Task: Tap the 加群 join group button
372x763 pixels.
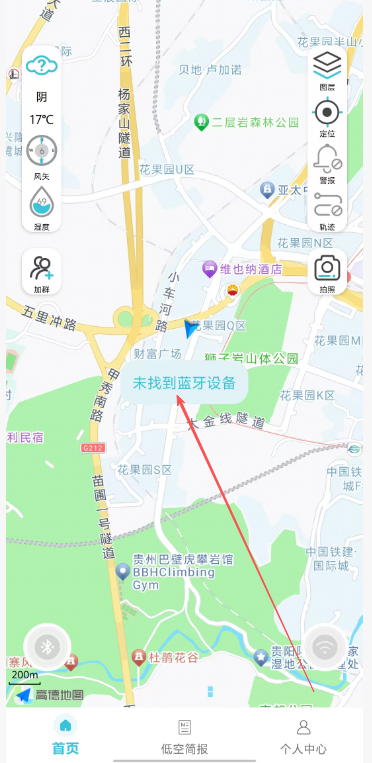Action: [x=41, y=272]
